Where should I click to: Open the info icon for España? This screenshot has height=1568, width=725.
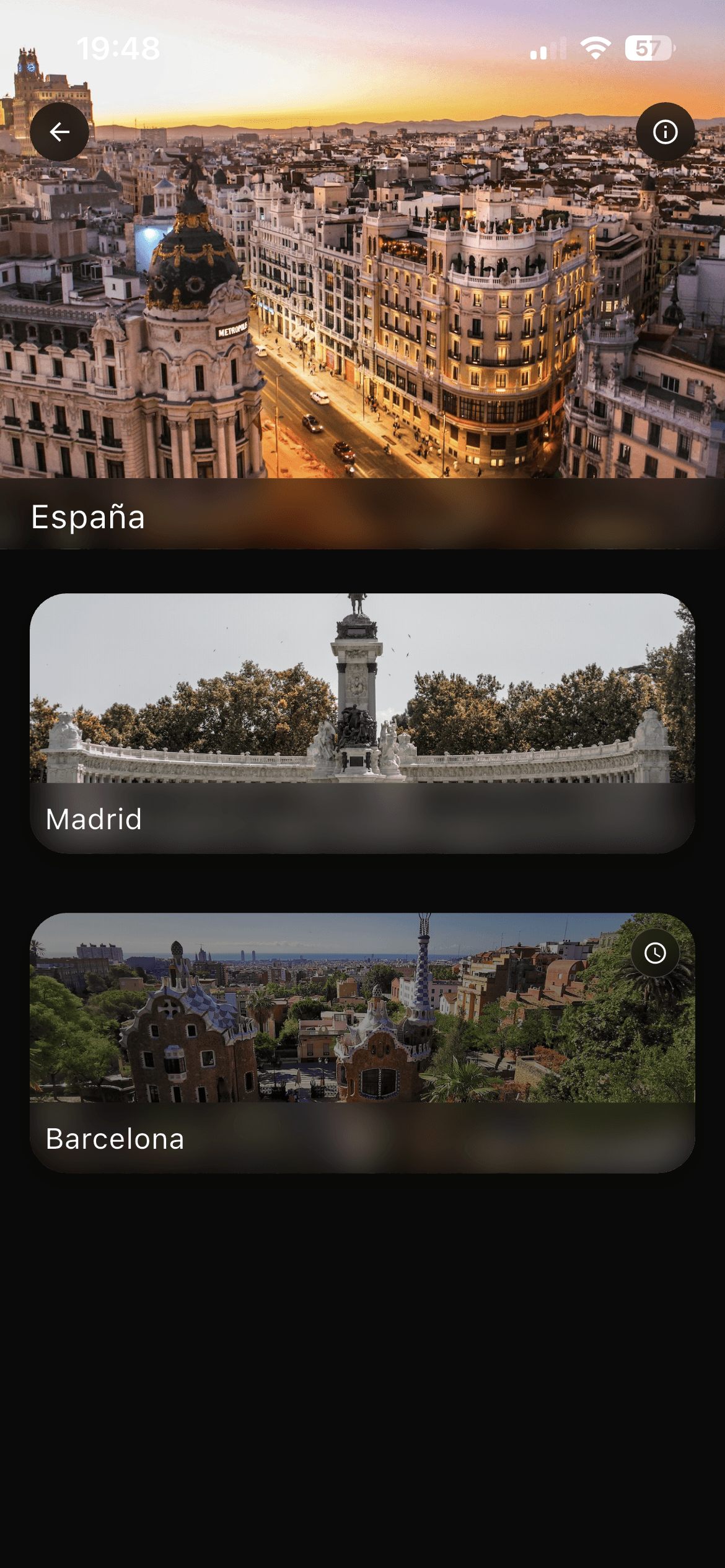[x=665, y=132]
